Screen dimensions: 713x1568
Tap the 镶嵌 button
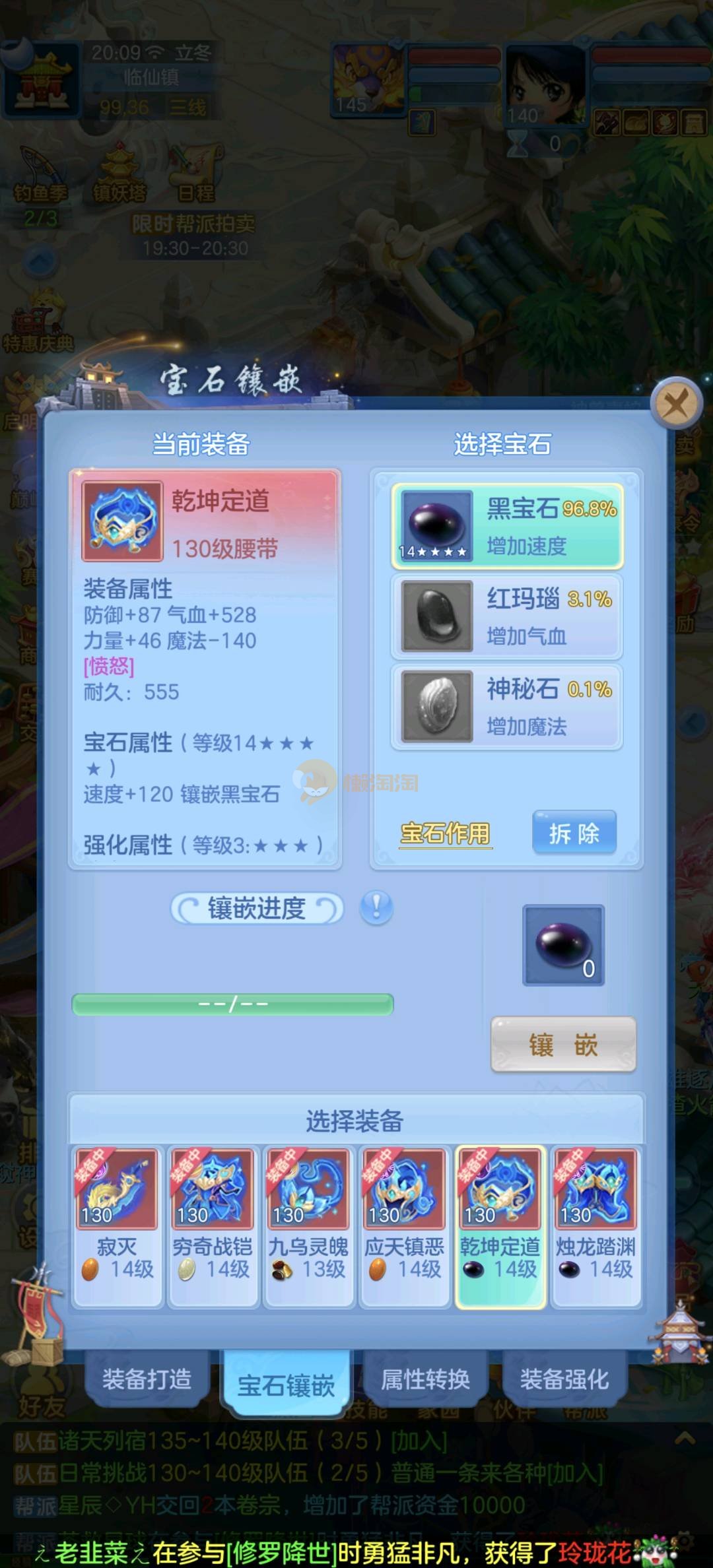[563, 1045]
